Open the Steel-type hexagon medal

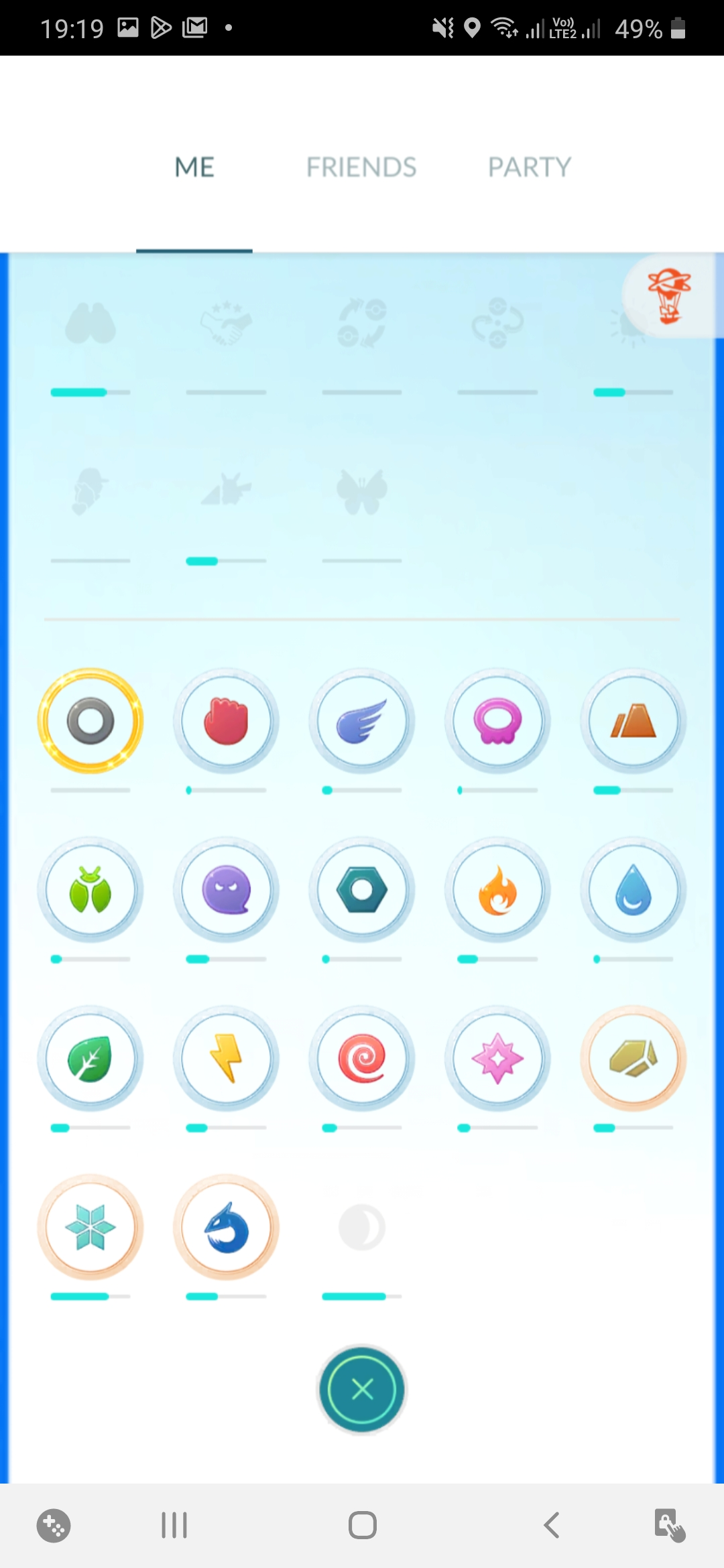click(x=362, y=890)
